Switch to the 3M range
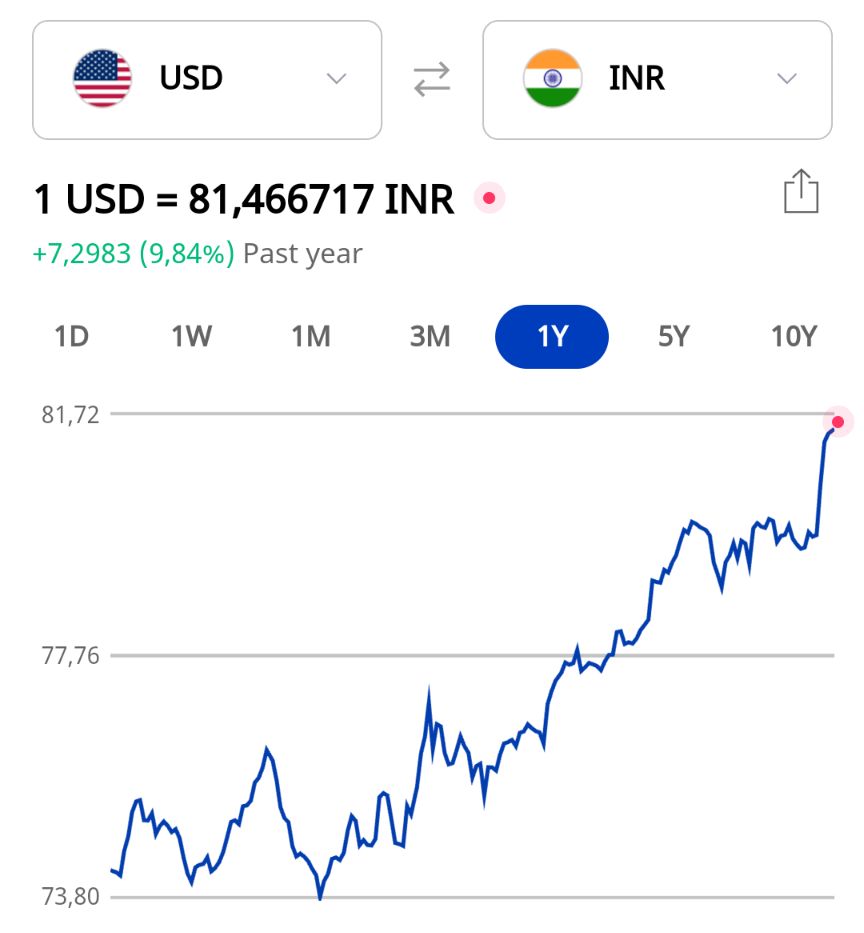This screenshot has height=933, width=864. 430,337
